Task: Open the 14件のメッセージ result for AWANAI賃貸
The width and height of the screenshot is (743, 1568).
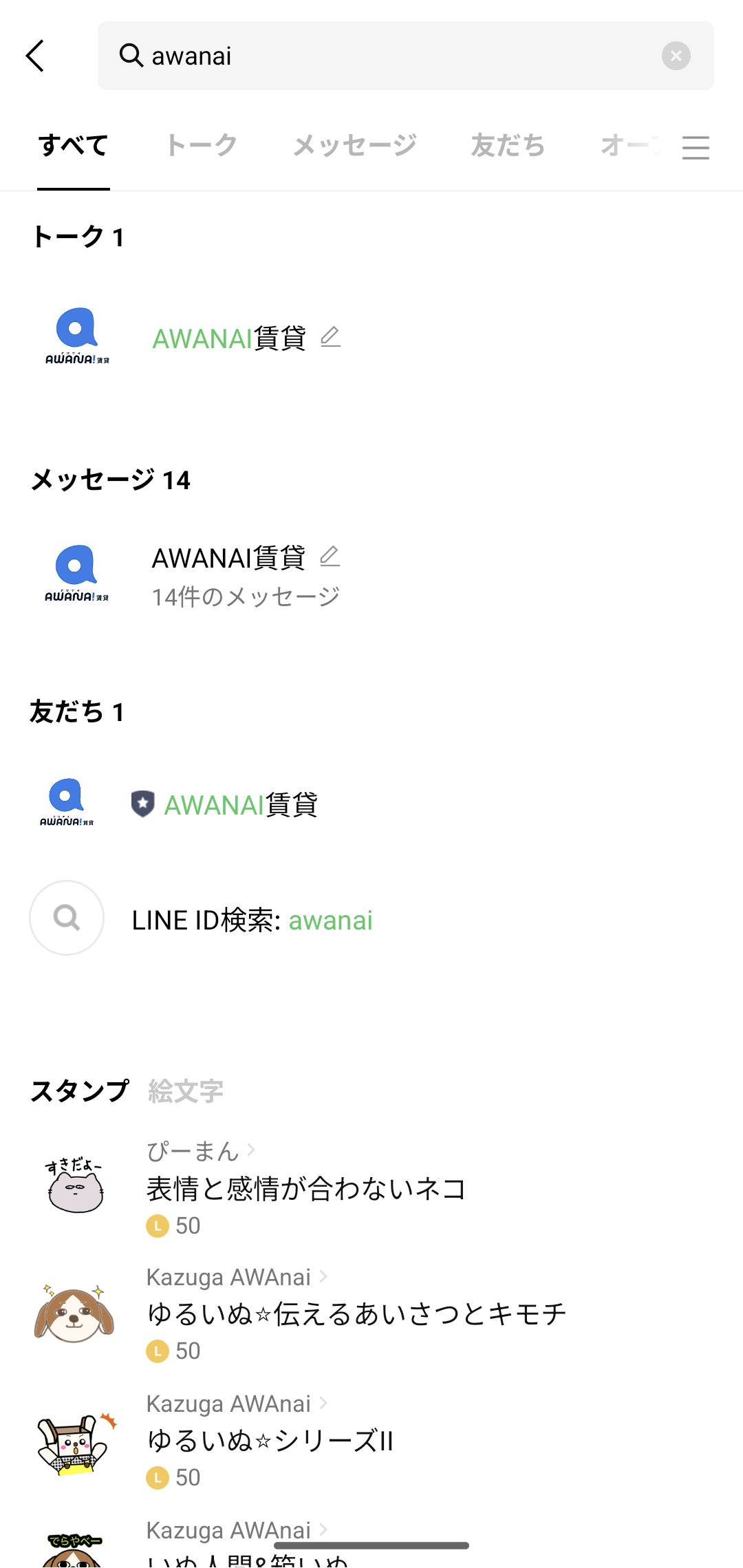Action: point(371,577)
